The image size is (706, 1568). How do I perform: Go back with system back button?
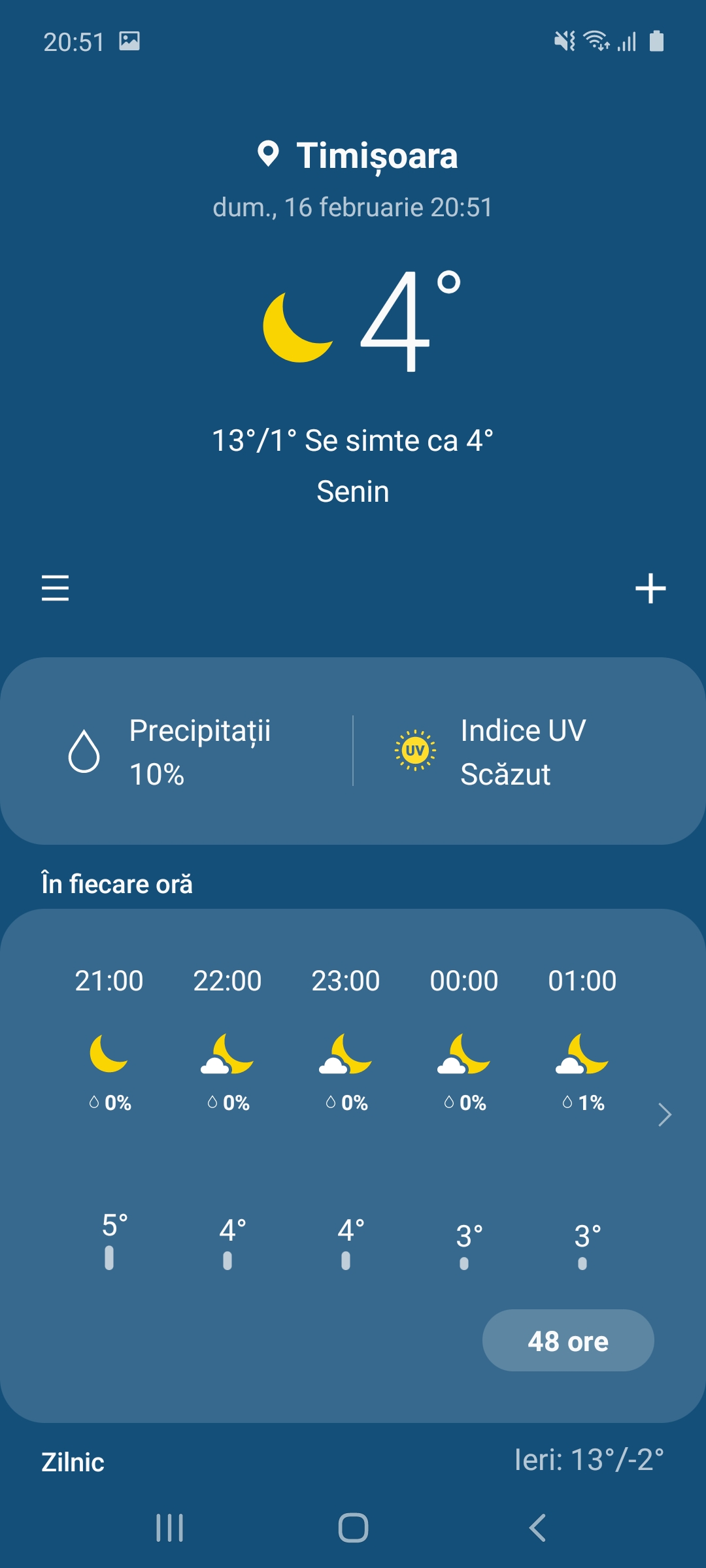(x=537, y=1527)
